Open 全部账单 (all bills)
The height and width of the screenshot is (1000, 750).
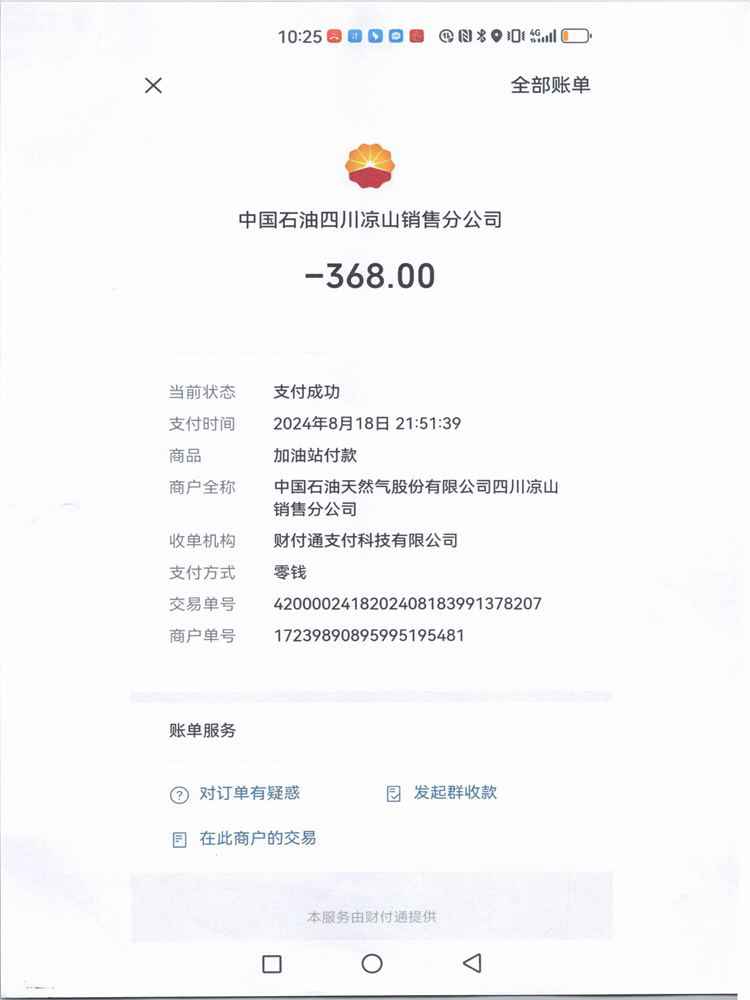tap(550, 85)
